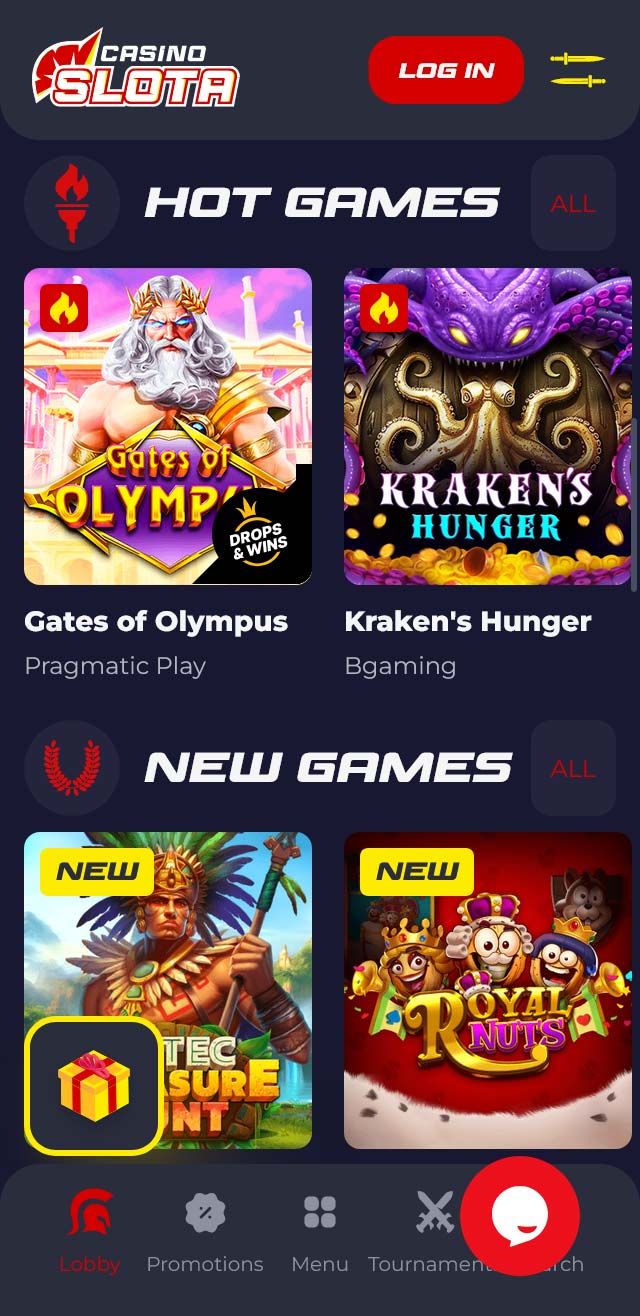This screenshot has width=640, height=1316.
Task: Open Gates of Olympus game
Action: coord(168,427)
